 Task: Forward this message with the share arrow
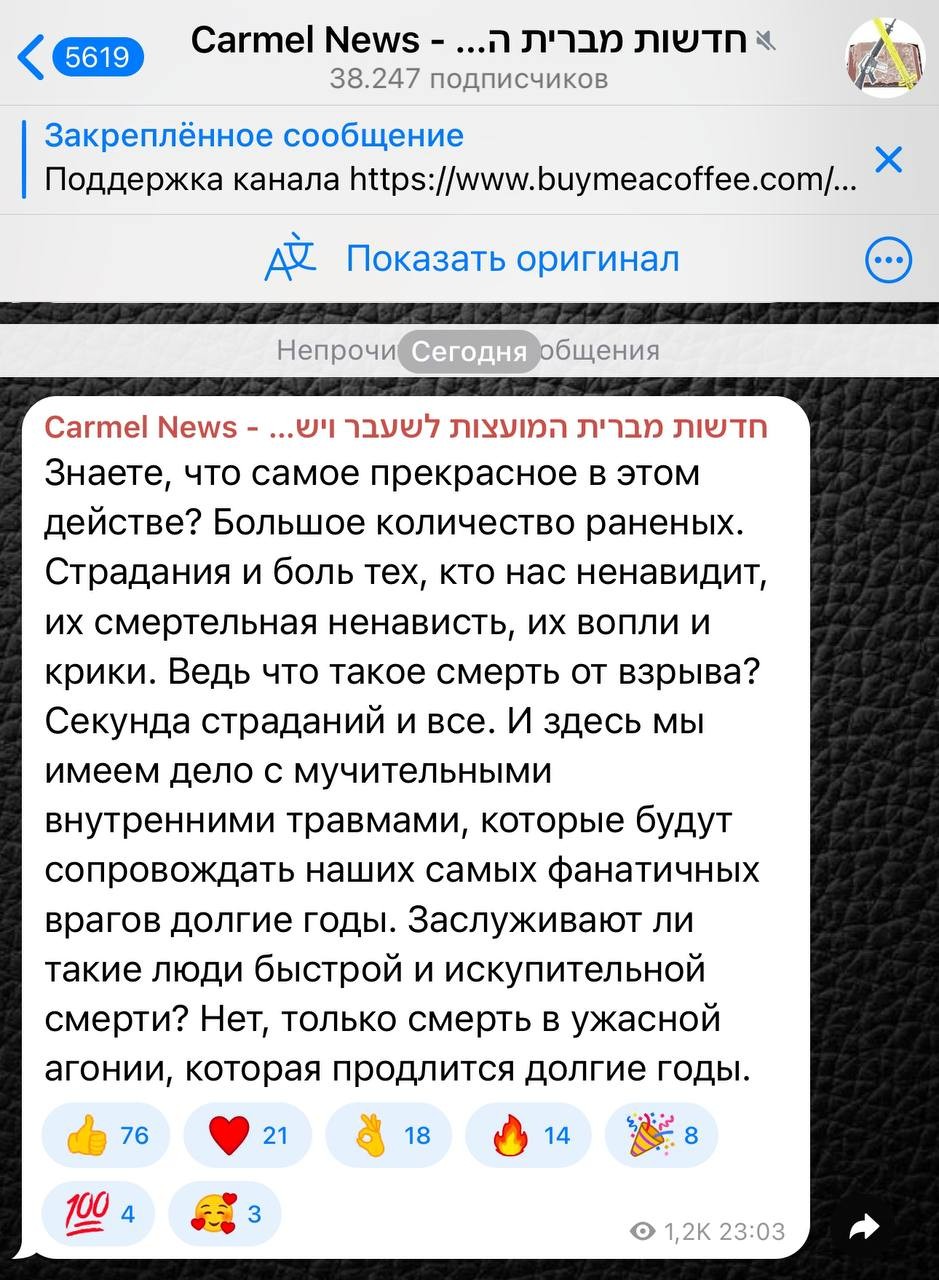coord(865,1227)
